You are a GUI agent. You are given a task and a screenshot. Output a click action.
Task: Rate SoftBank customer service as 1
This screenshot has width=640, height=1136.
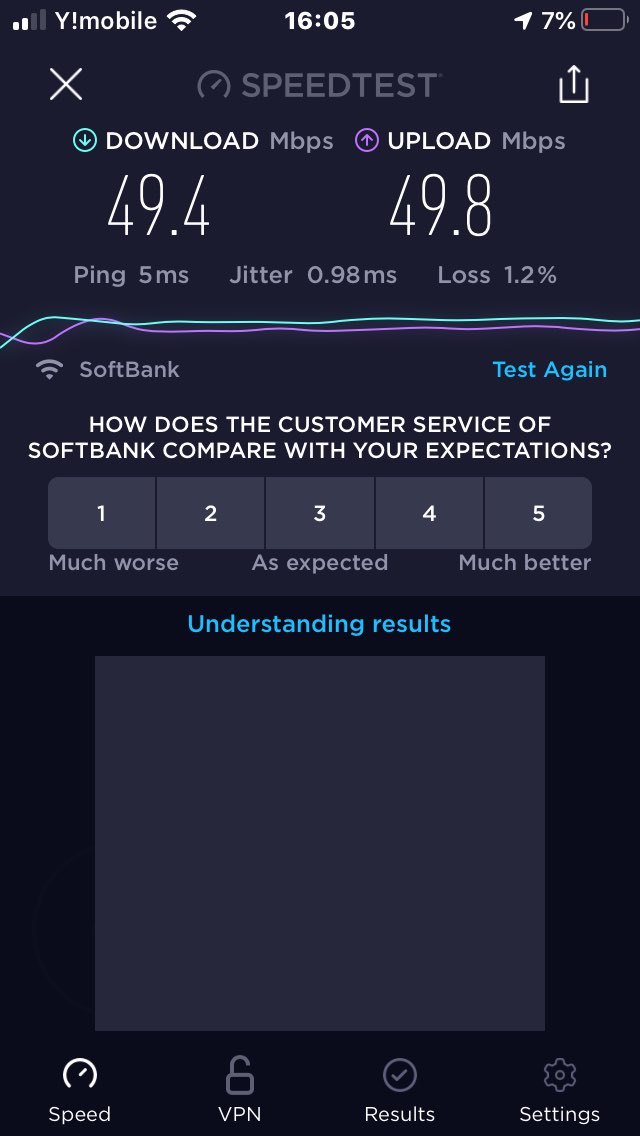(x=101, y=513)
